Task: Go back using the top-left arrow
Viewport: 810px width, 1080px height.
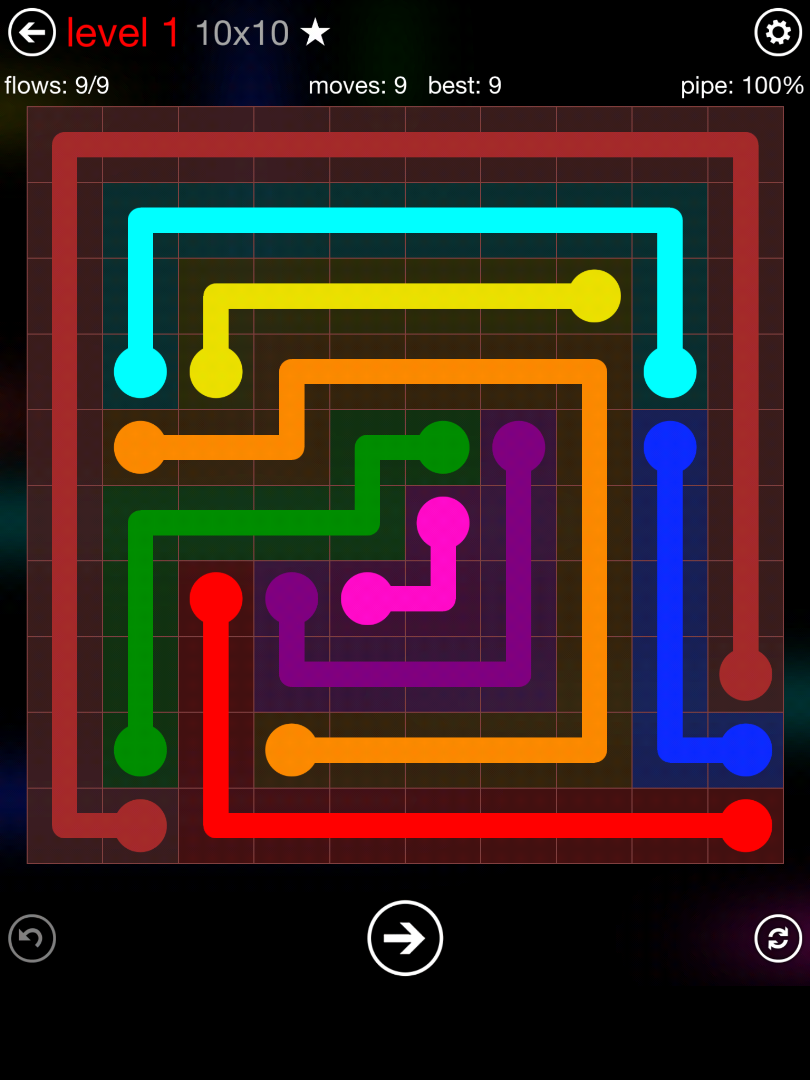Action: coord(32,33)
